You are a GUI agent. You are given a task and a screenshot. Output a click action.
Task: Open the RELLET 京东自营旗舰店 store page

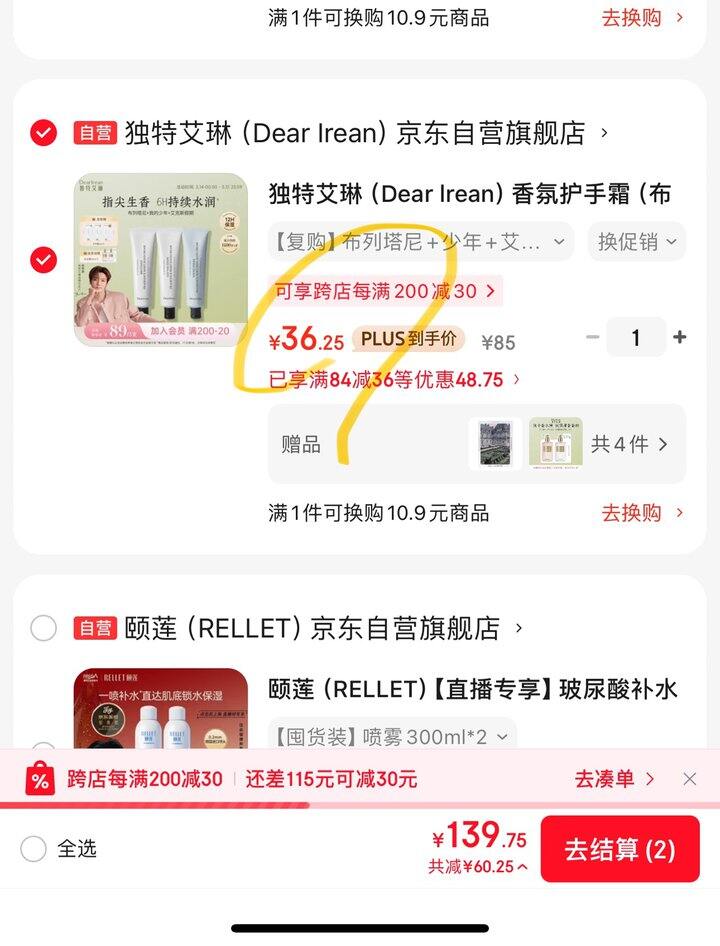pyautogui.click(x=324, y=628)
